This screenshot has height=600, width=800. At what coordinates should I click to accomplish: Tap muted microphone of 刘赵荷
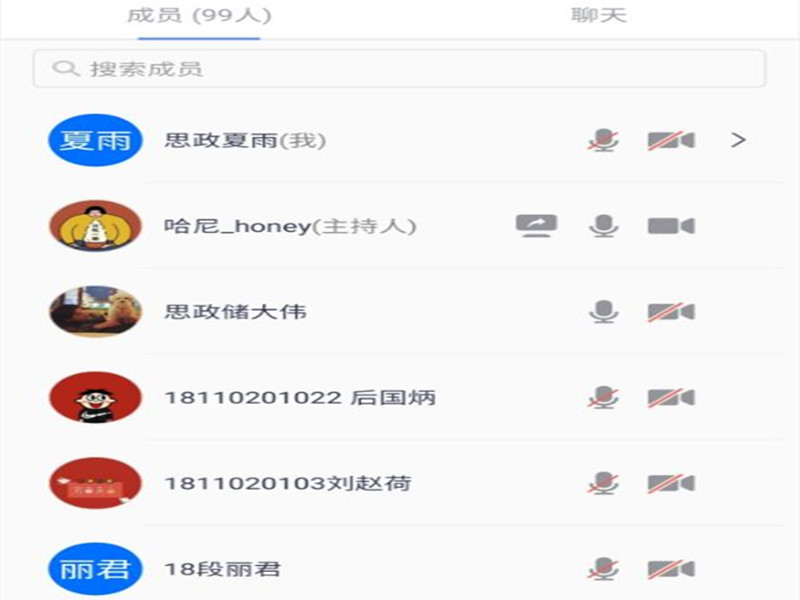pos(603,484)
